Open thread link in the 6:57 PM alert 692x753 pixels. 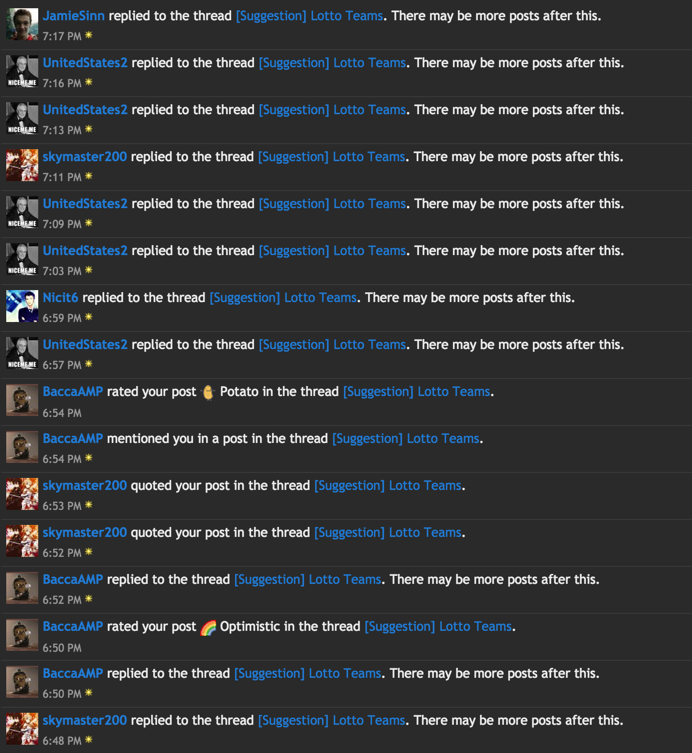(332, 345)
